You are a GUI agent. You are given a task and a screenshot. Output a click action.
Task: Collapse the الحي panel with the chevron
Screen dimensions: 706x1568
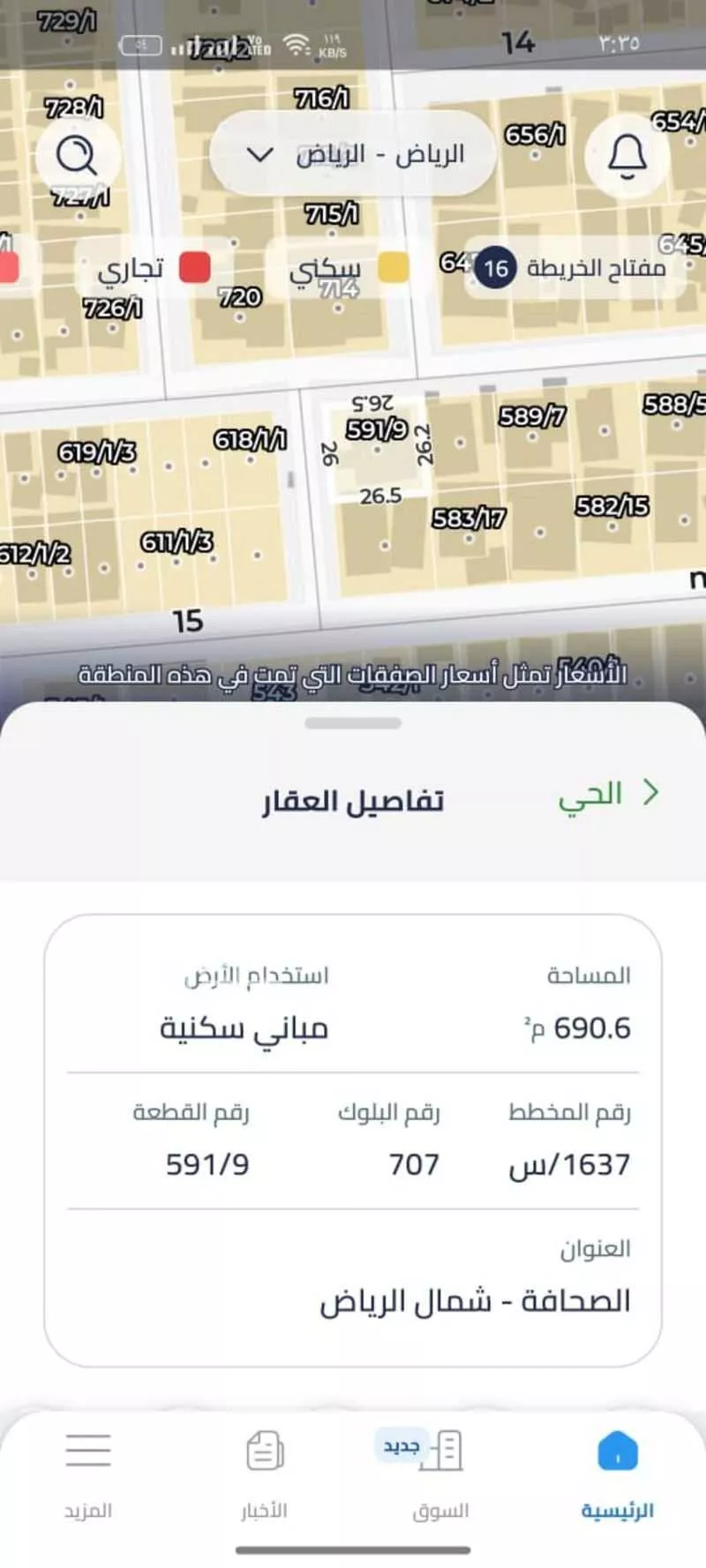pos(653,793)
